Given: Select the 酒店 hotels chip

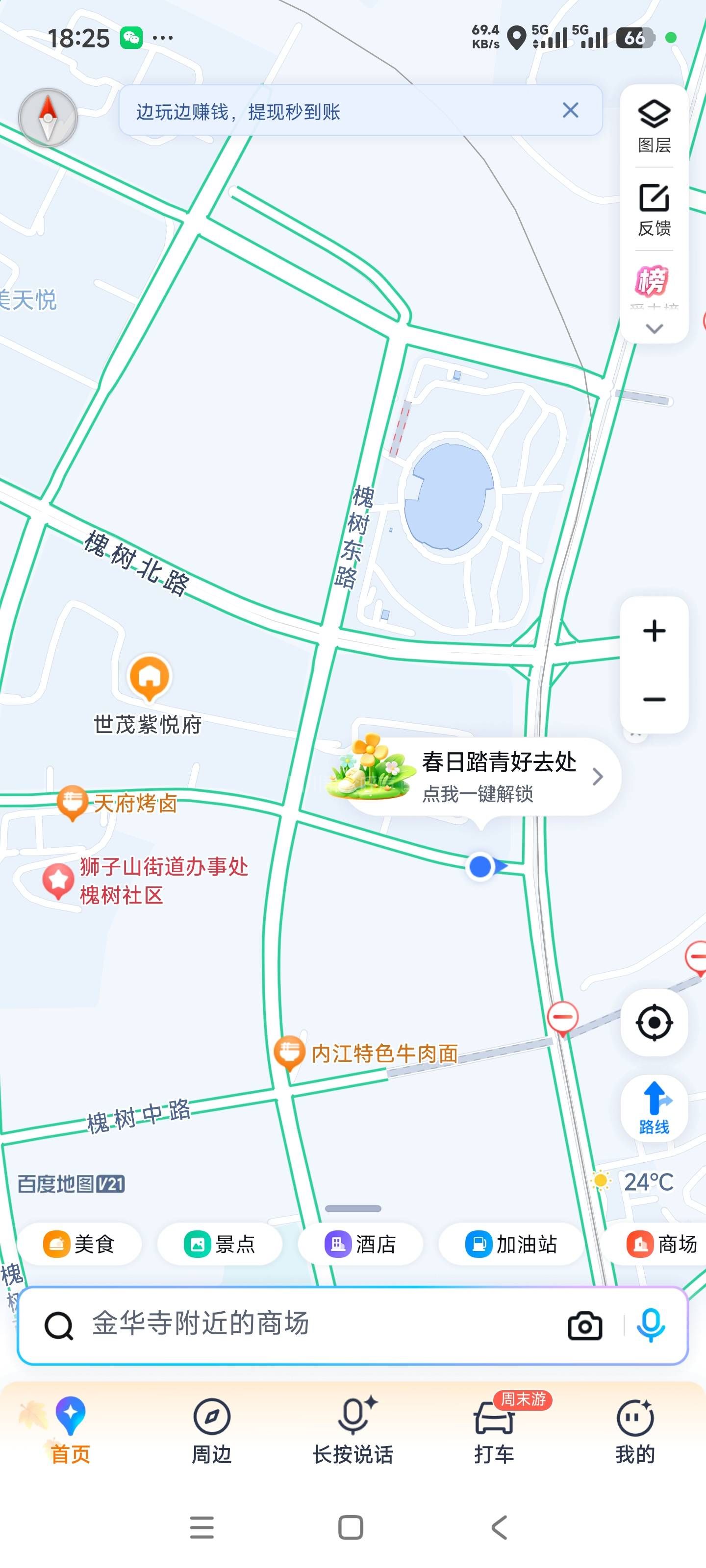Looking at the screenshot, I should click(x=361, y=1244).
